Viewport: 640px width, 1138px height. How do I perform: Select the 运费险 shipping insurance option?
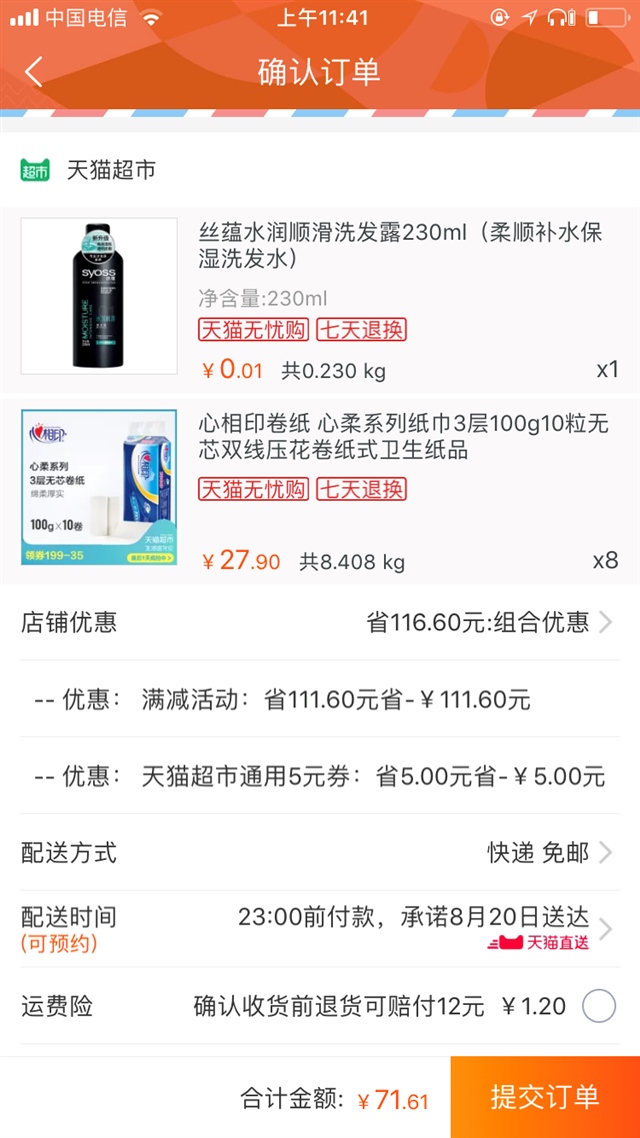[598, 1005]
